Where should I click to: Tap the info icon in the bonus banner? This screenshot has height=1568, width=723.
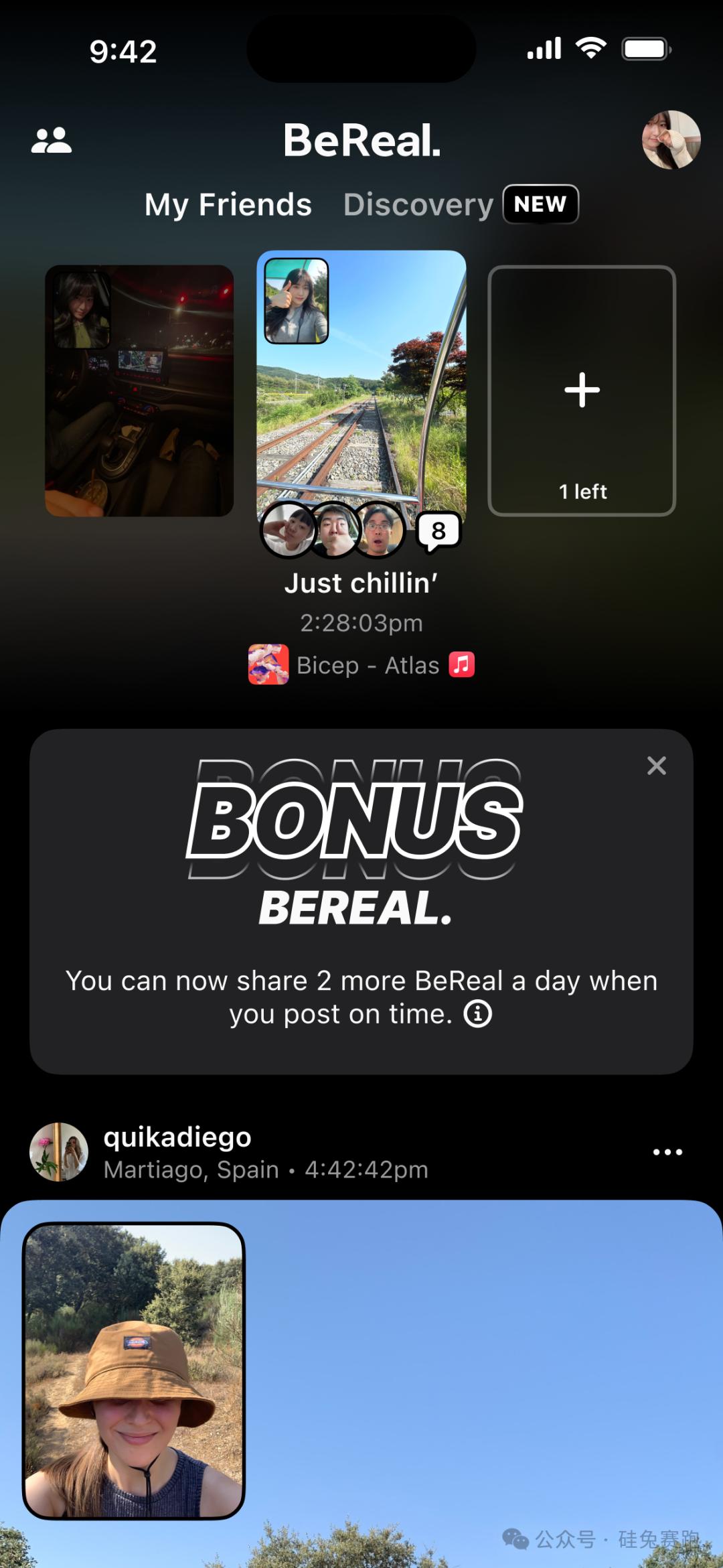478,1013
